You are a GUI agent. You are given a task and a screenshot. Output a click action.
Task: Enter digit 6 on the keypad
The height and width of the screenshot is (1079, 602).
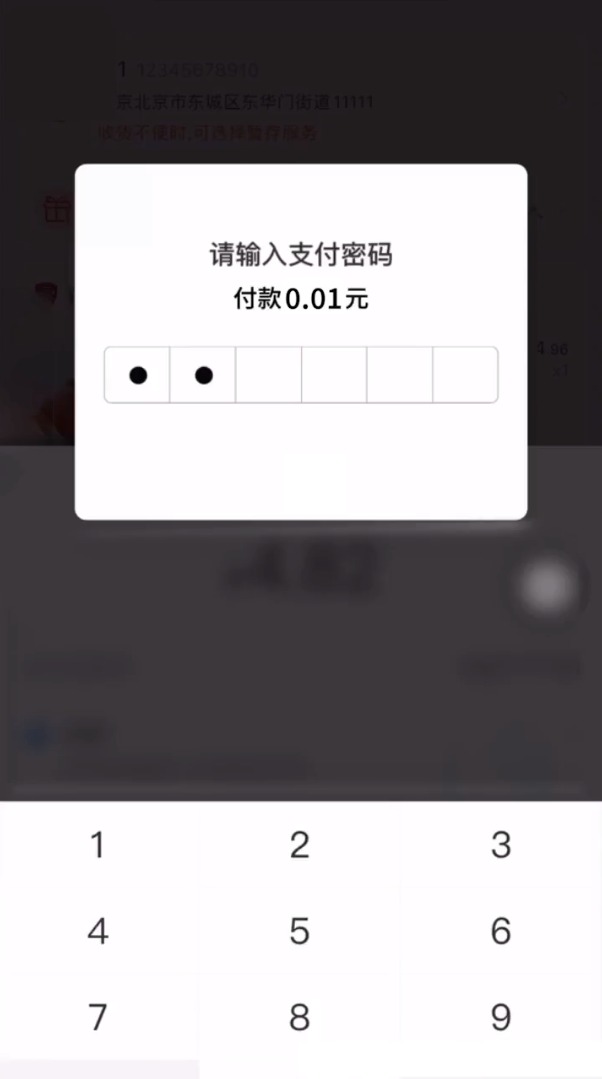[x=501, y=932]
